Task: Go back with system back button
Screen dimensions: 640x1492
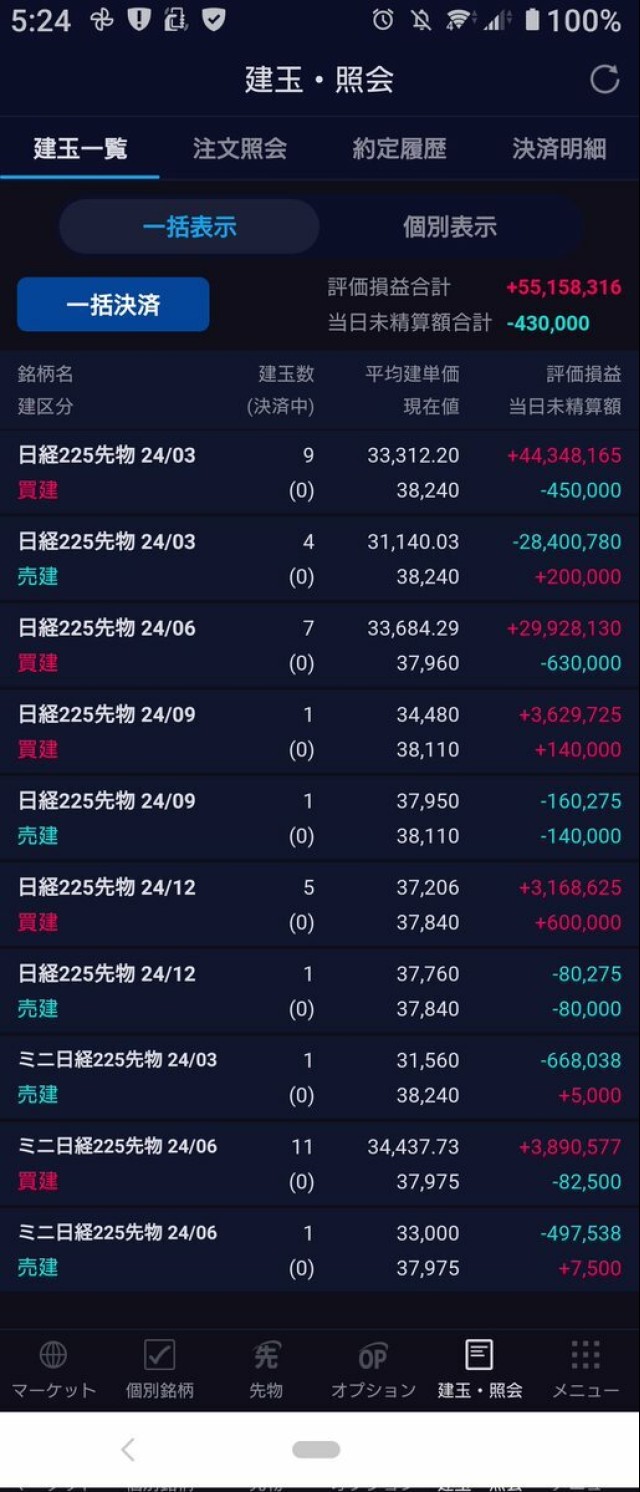Action: coord(127,1450)
